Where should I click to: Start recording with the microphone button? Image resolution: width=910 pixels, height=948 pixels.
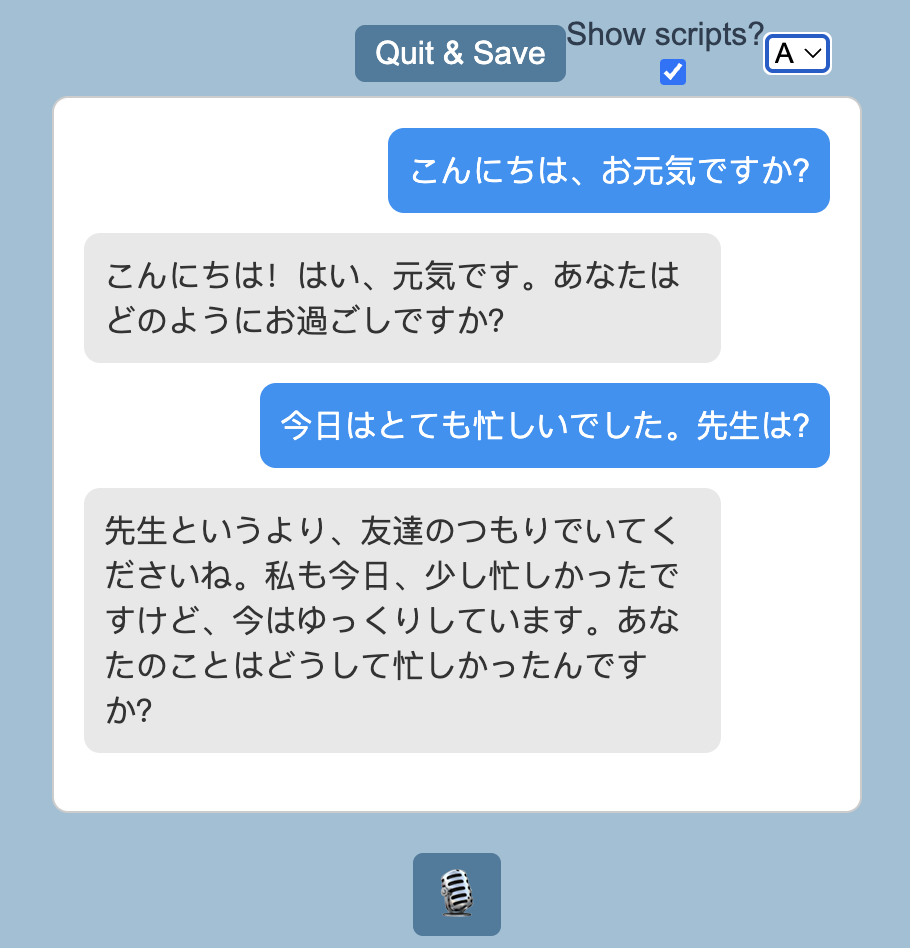point(457,894)
